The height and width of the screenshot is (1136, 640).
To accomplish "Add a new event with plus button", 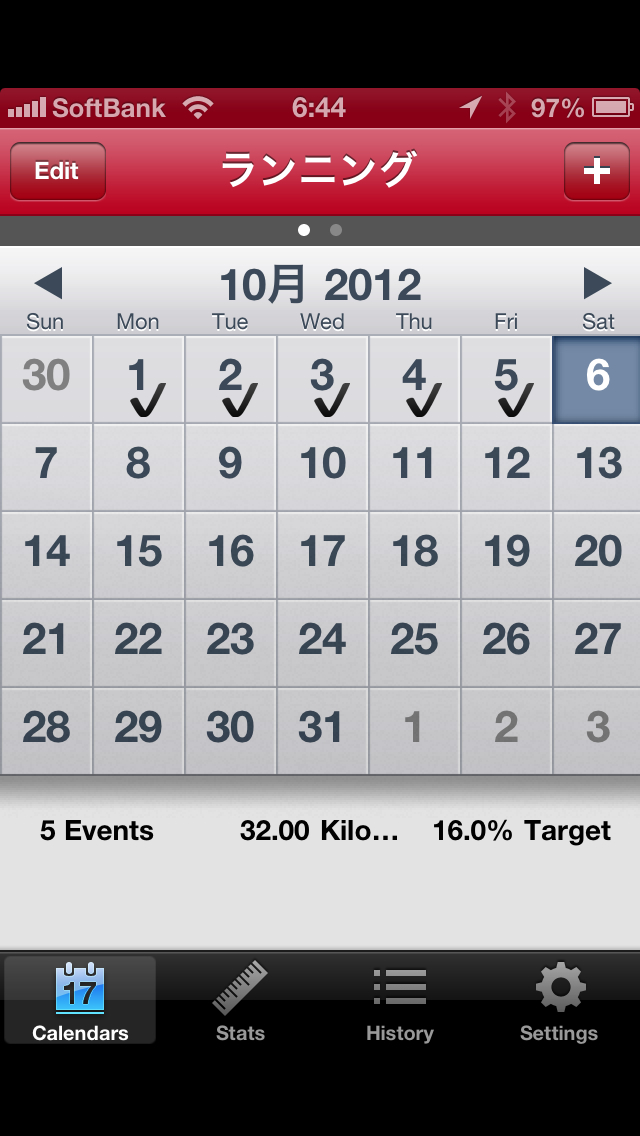I will point(596,171).
